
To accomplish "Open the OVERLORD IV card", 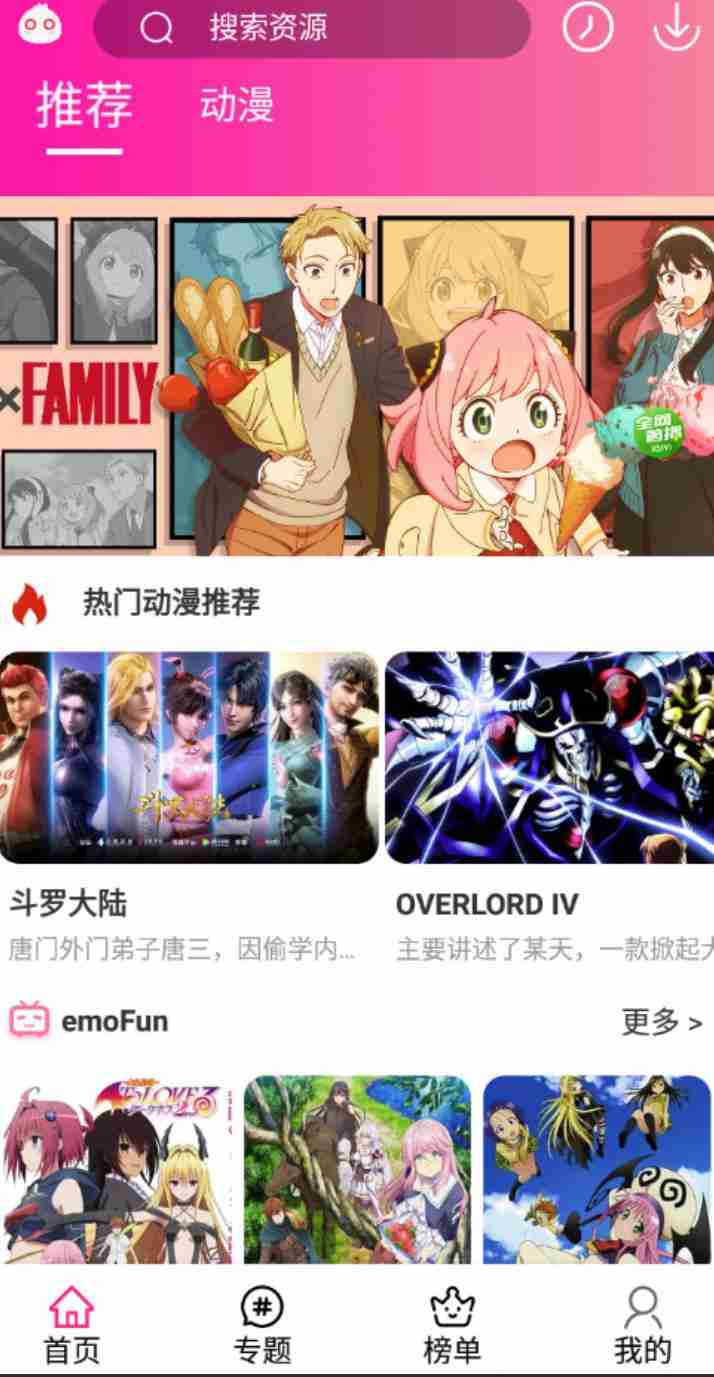I will [x=549, y=757].
